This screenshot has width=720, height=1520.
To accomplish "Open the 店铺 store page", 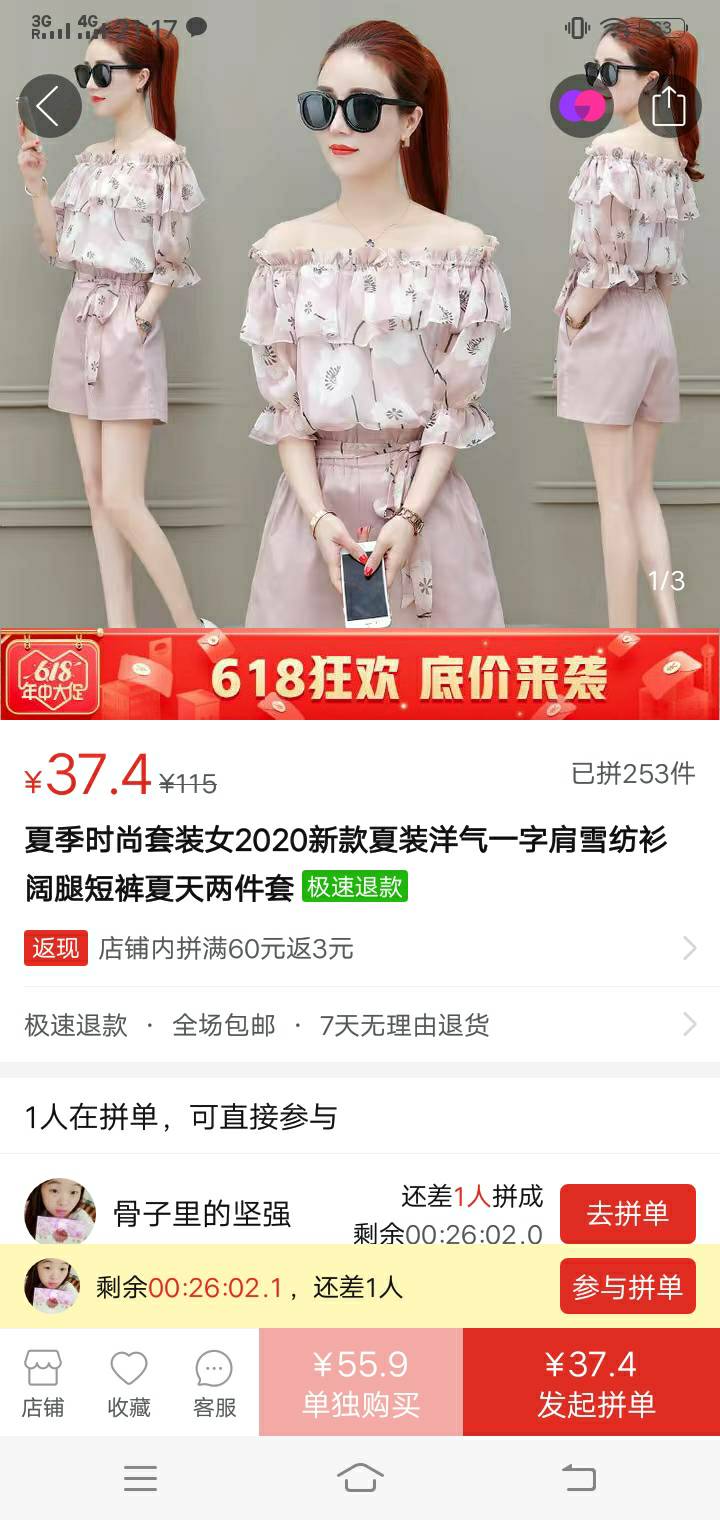I will click(x=42, y=1384).
